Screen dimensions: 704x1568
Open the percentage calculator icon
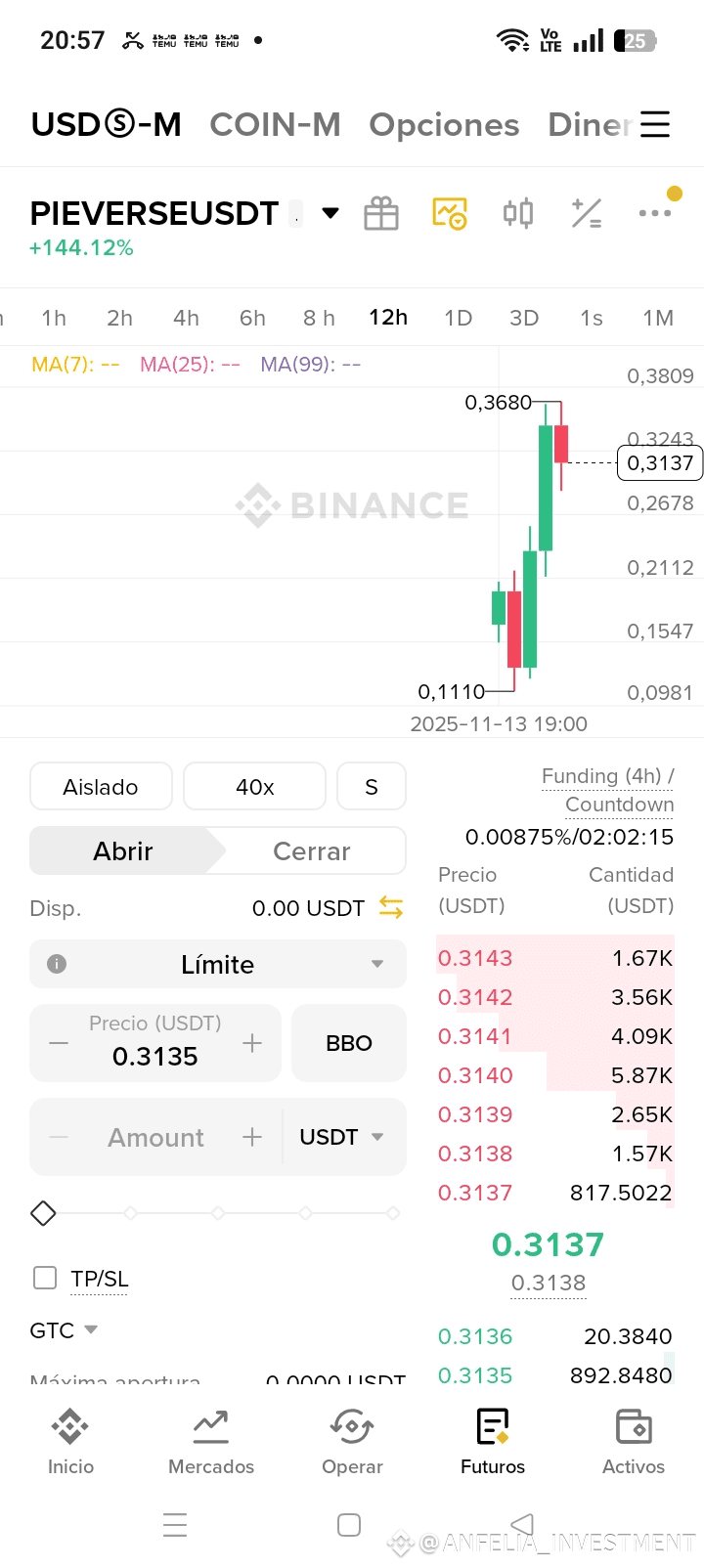pyautogui.click(x=587, y=213)
